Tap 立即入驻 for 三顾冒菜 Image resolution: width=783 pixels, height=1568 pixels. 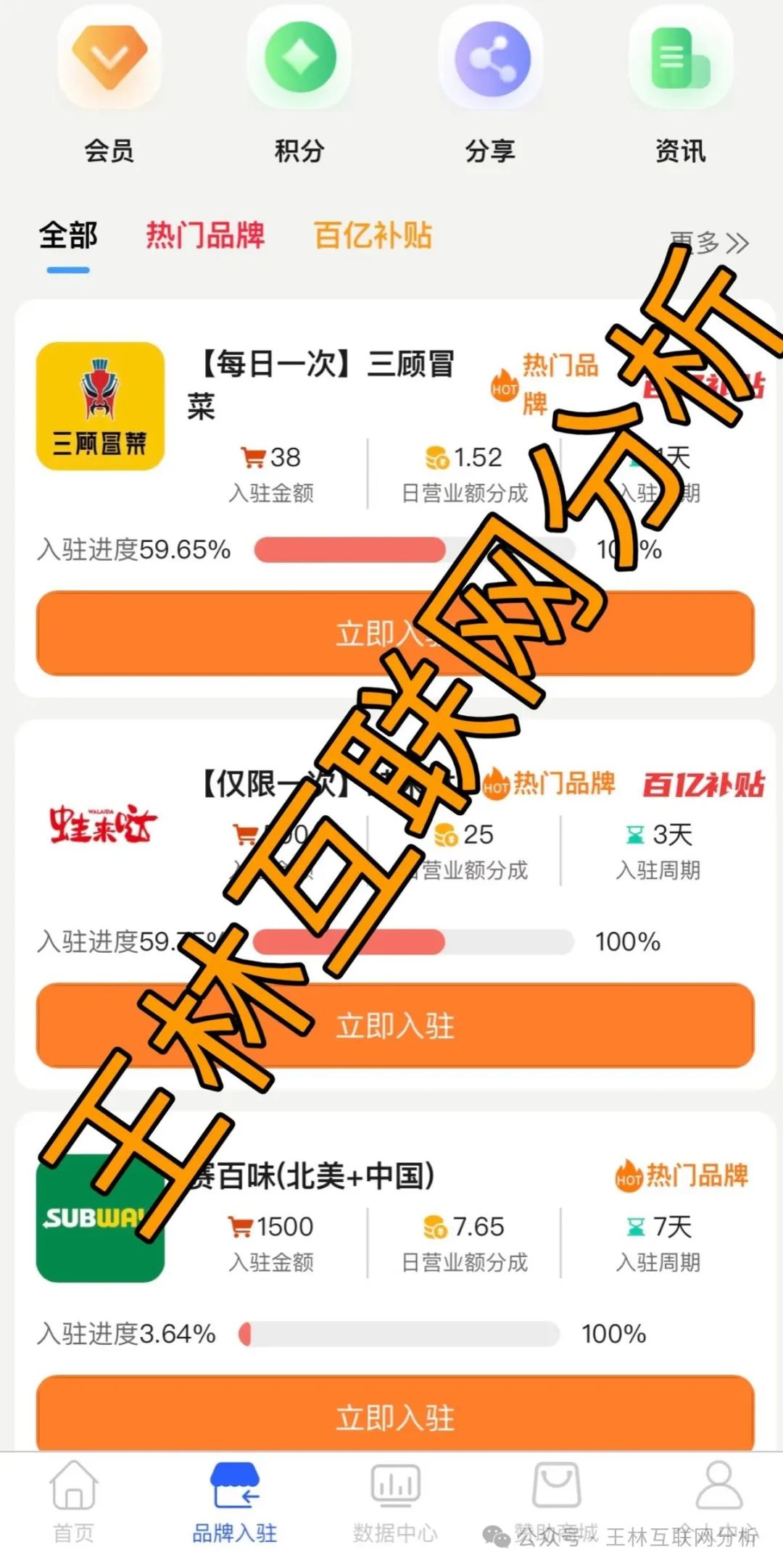point(395,634)
